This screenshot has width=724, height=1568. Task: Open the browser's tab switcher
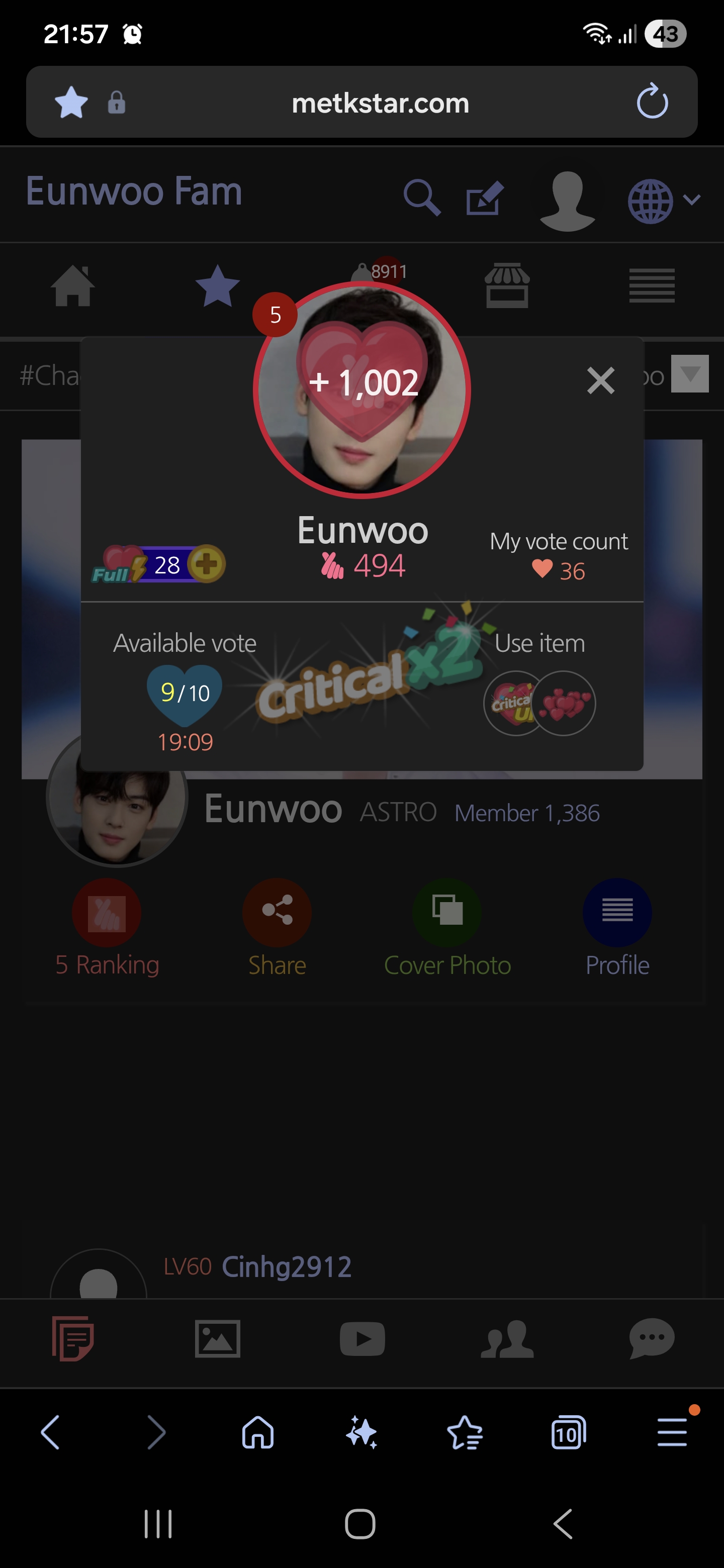tap(568, 1433)
